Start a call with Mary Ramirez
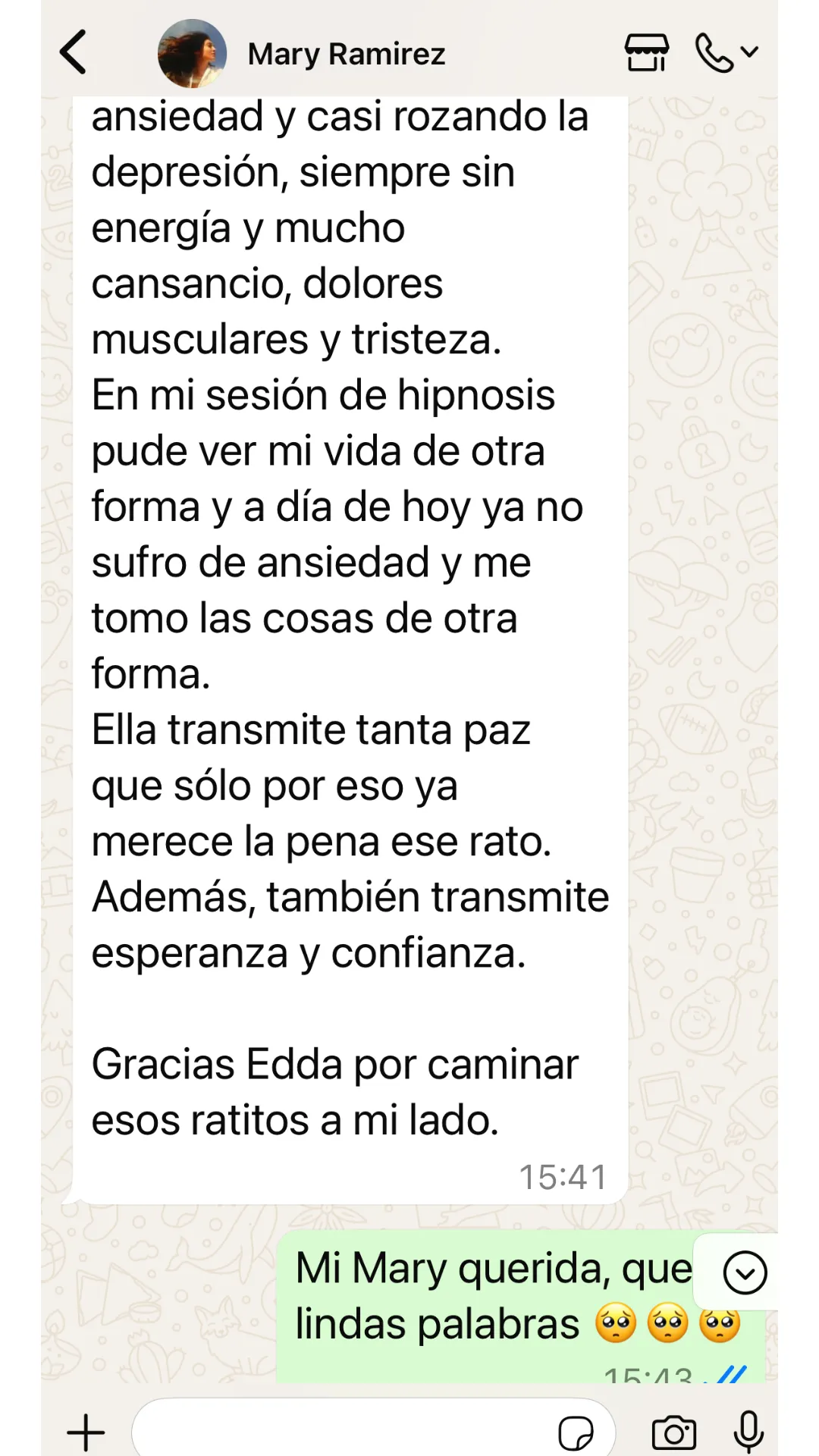Screen dimensions: 819x1456 715,53
